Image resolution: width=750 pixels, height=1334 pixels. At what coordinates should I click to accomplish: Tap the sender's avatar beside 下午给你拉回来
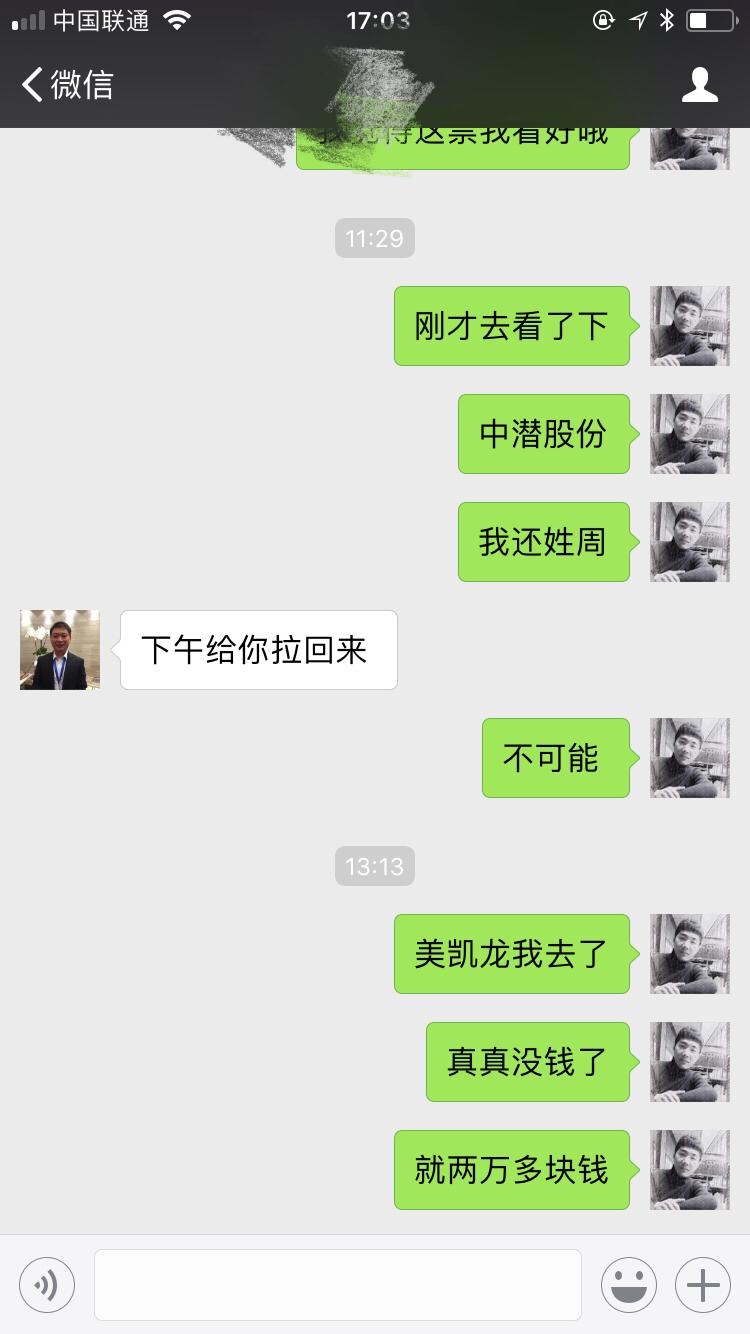coord(59,650)
